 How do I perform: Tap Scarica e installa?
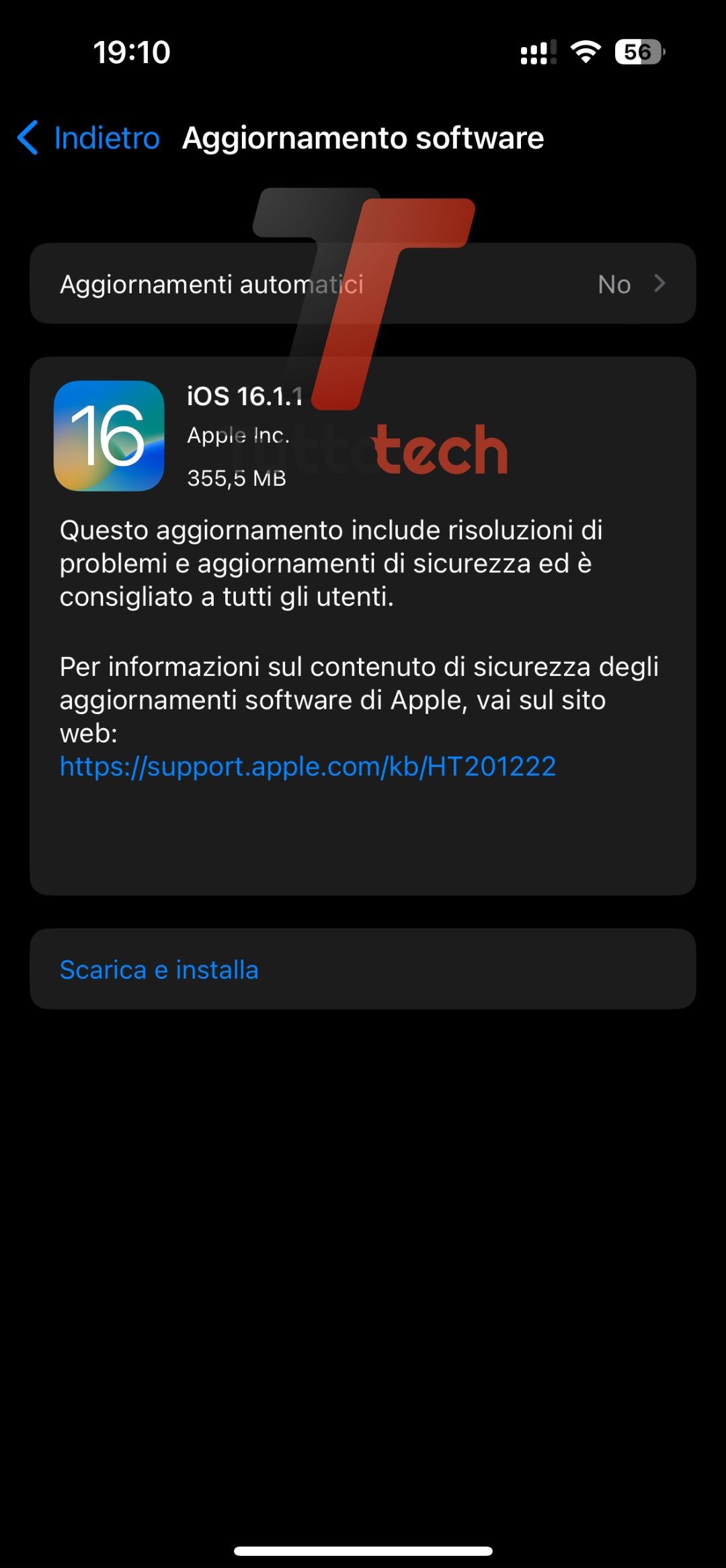159,969
